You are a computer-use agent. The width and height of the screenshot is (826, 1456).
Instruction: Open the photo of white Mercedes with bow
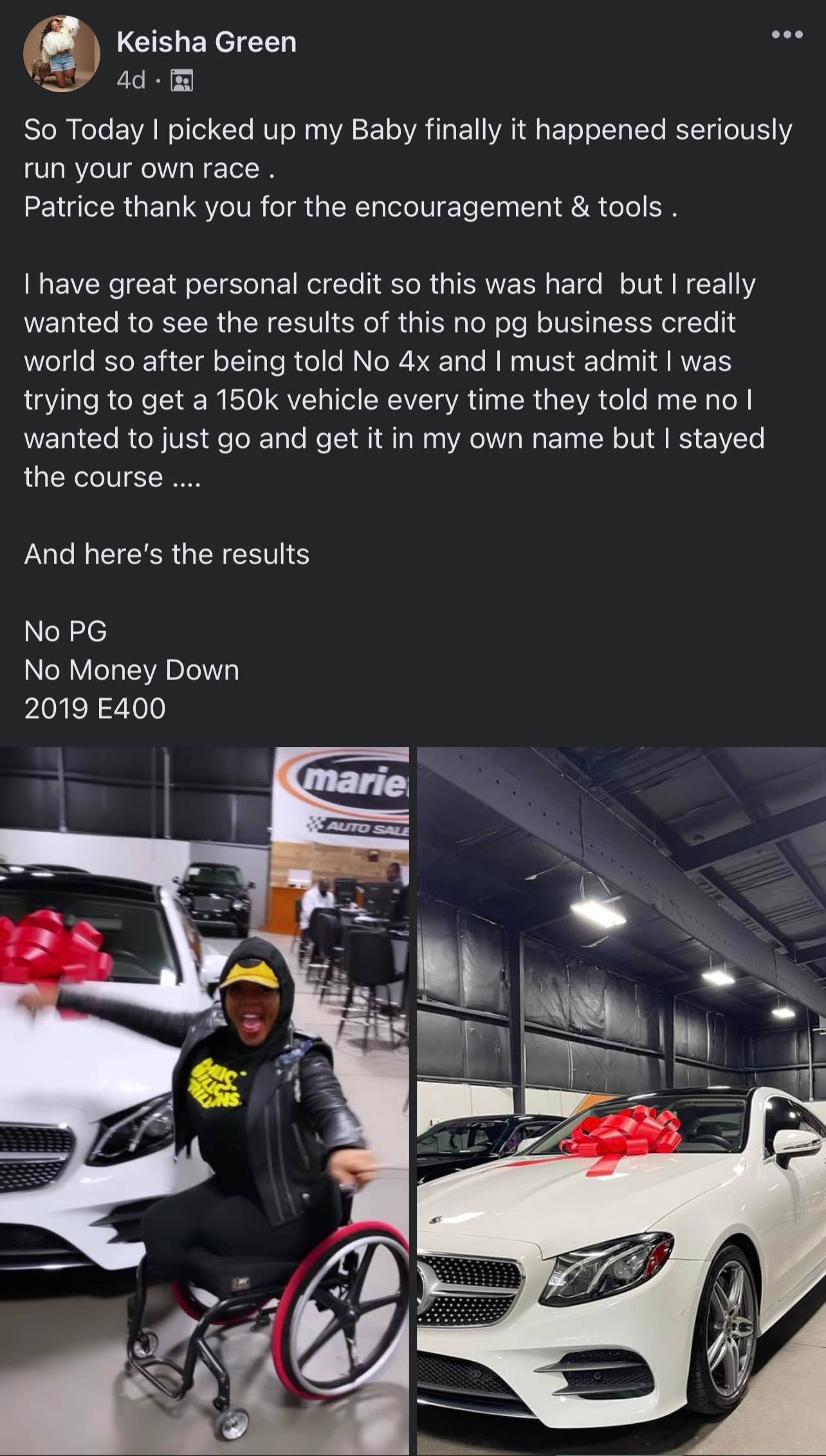(621, 1100)
